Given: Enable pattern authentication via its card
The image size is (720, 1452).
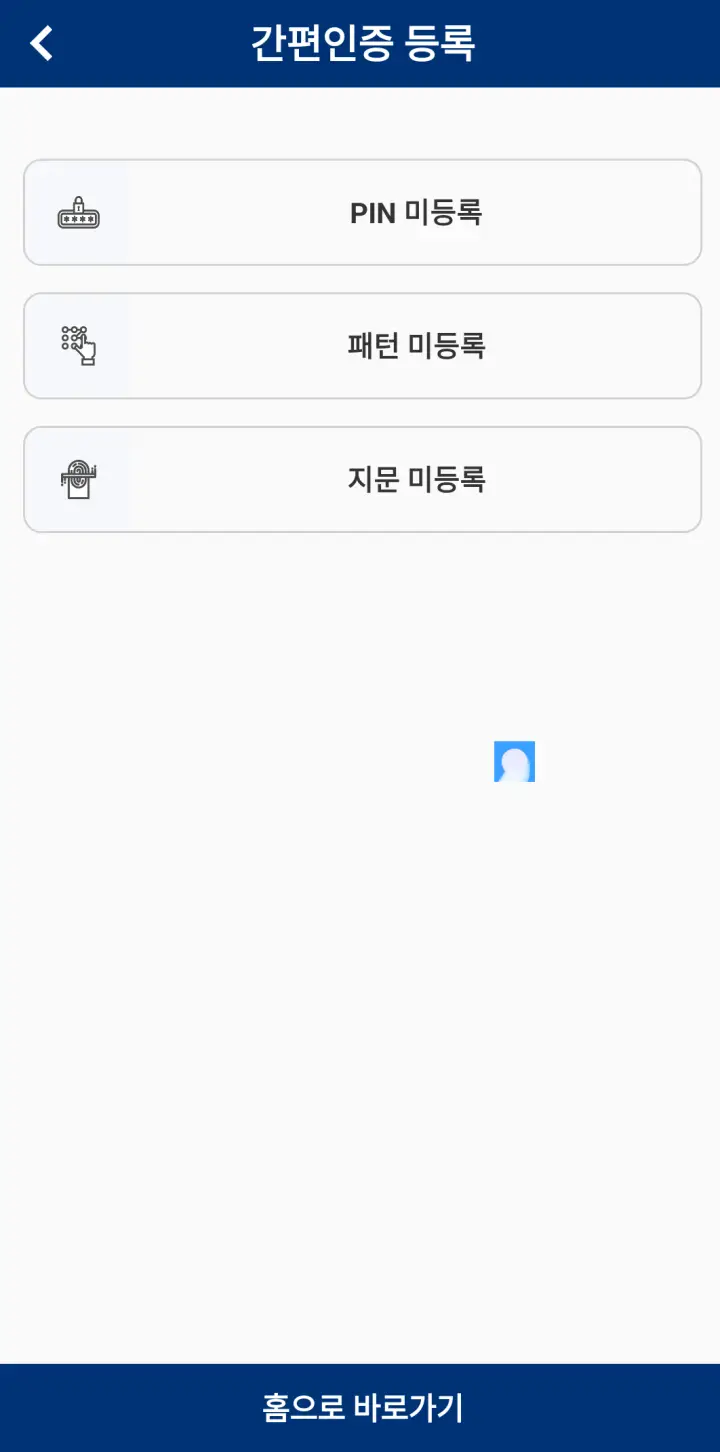Looking at the screenshot, I should pos(360,346).
